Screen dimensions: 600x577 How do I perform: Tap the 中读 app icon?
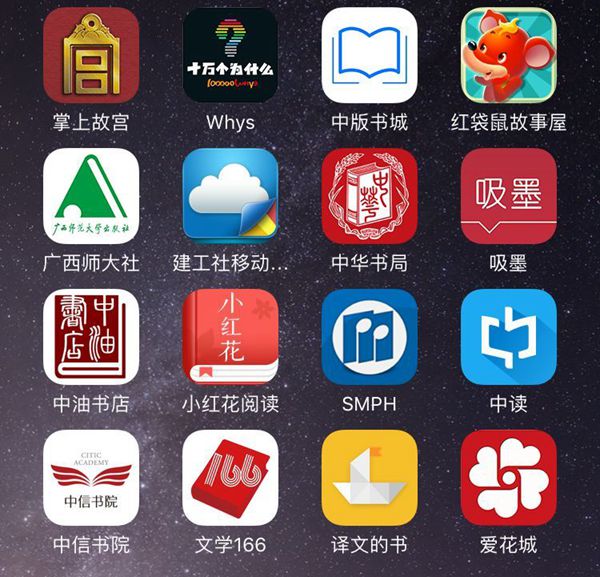click(508, 338)
